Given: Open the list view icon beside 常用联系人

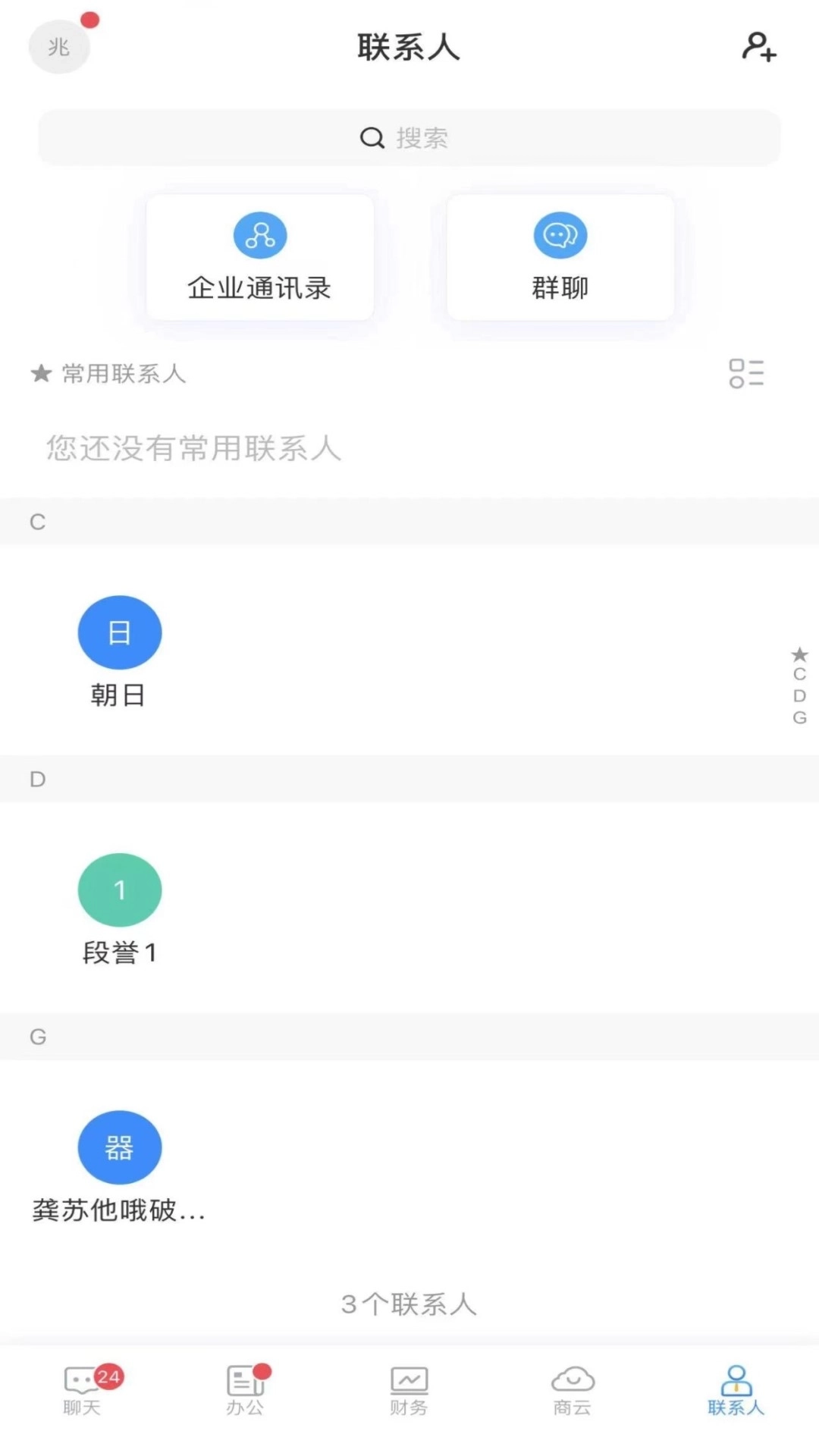Looking at the screenshot, I should tap(746, 374).
